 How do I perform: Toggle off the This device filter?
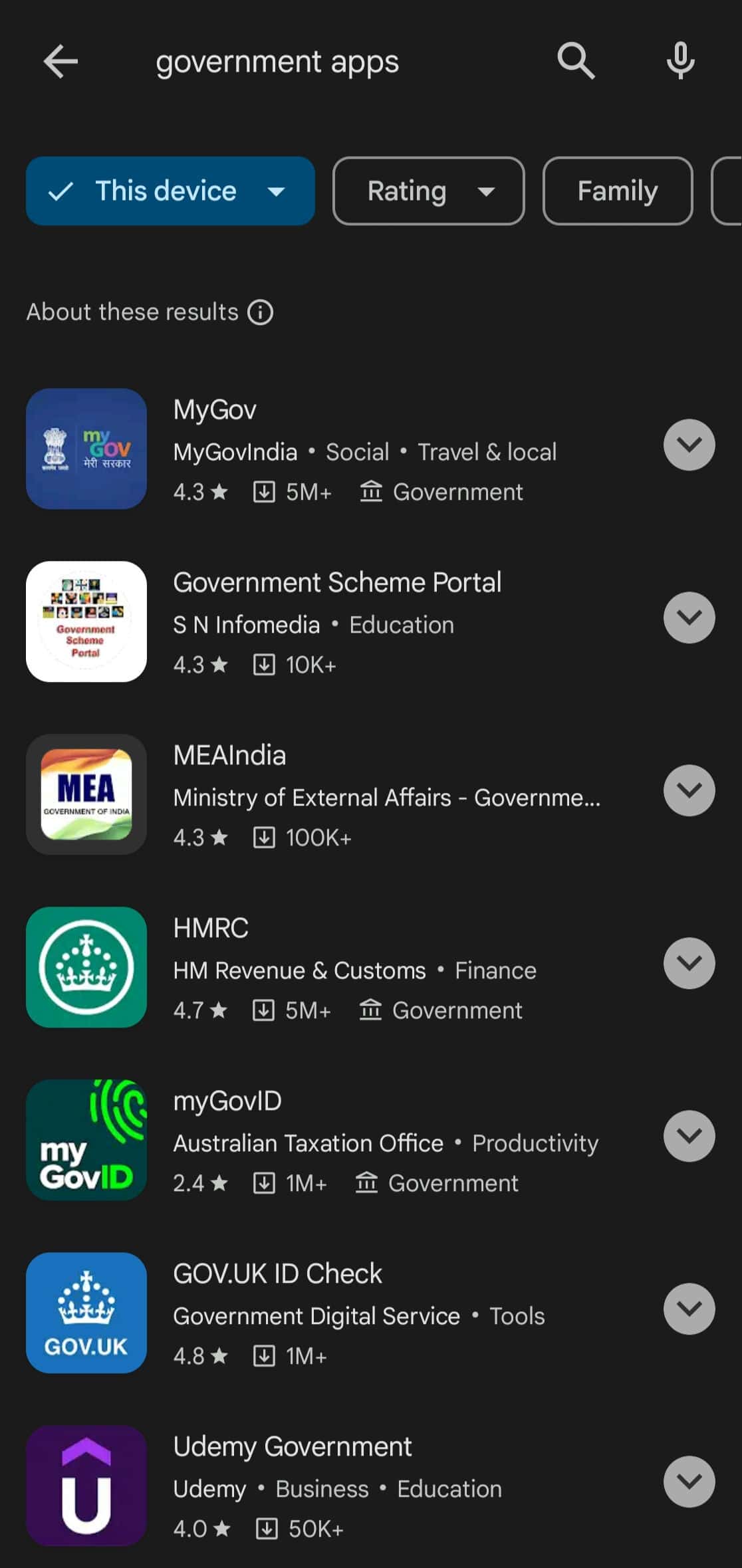tap(170, 191)
